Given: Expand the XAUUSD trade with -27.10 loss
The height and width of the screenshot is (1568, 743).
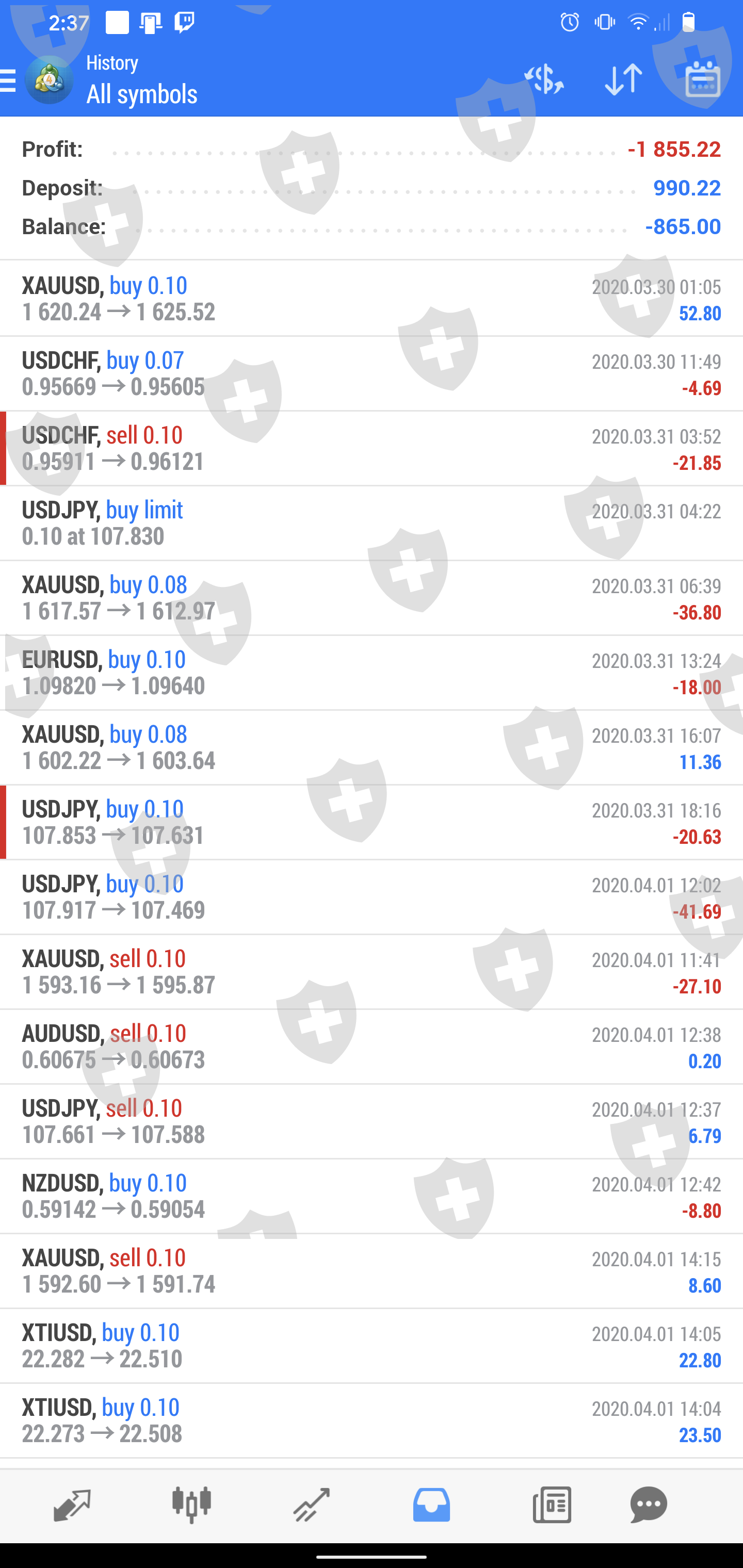Looking at the screenshot, I should [372, 971].
